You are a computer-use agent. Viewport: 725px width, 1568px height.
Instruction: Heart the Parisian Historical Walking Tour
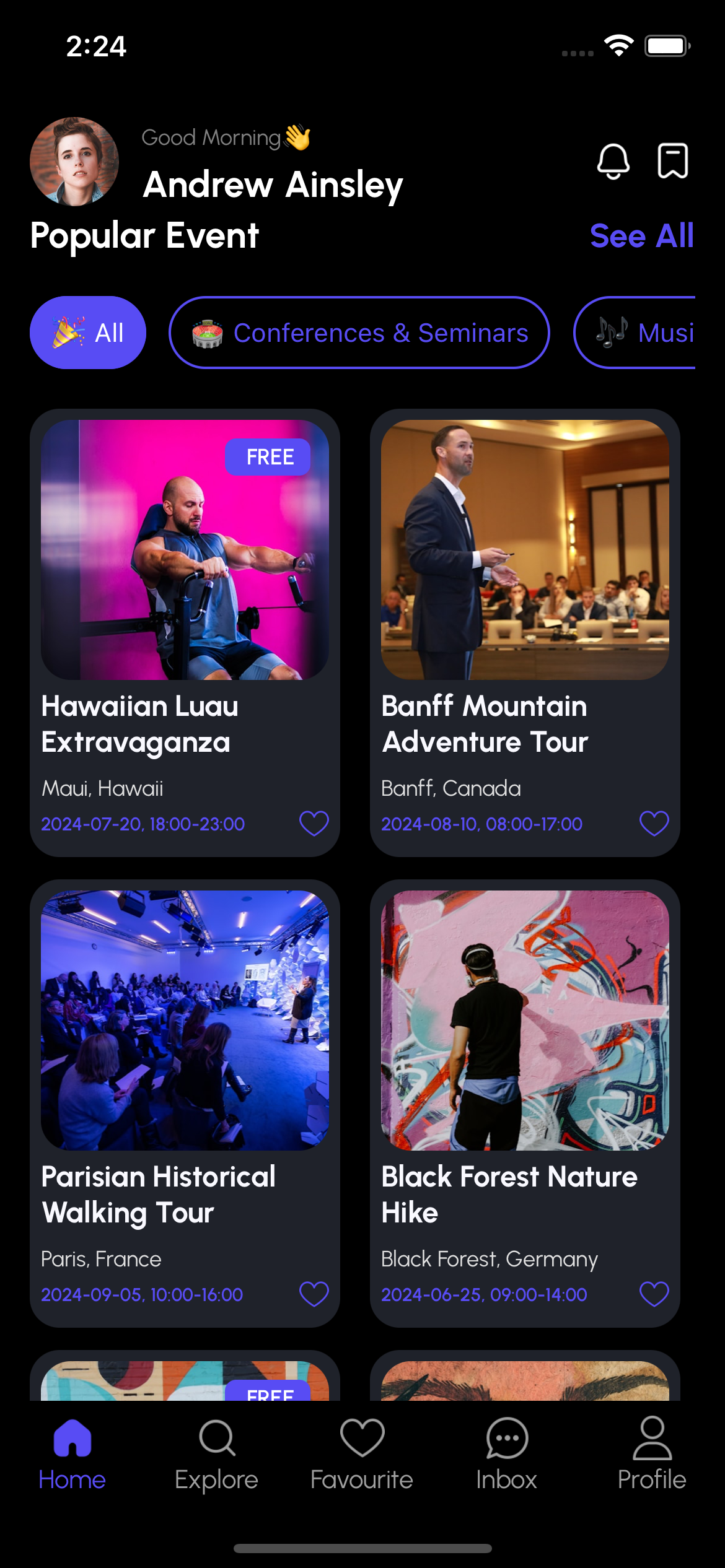314,1294
